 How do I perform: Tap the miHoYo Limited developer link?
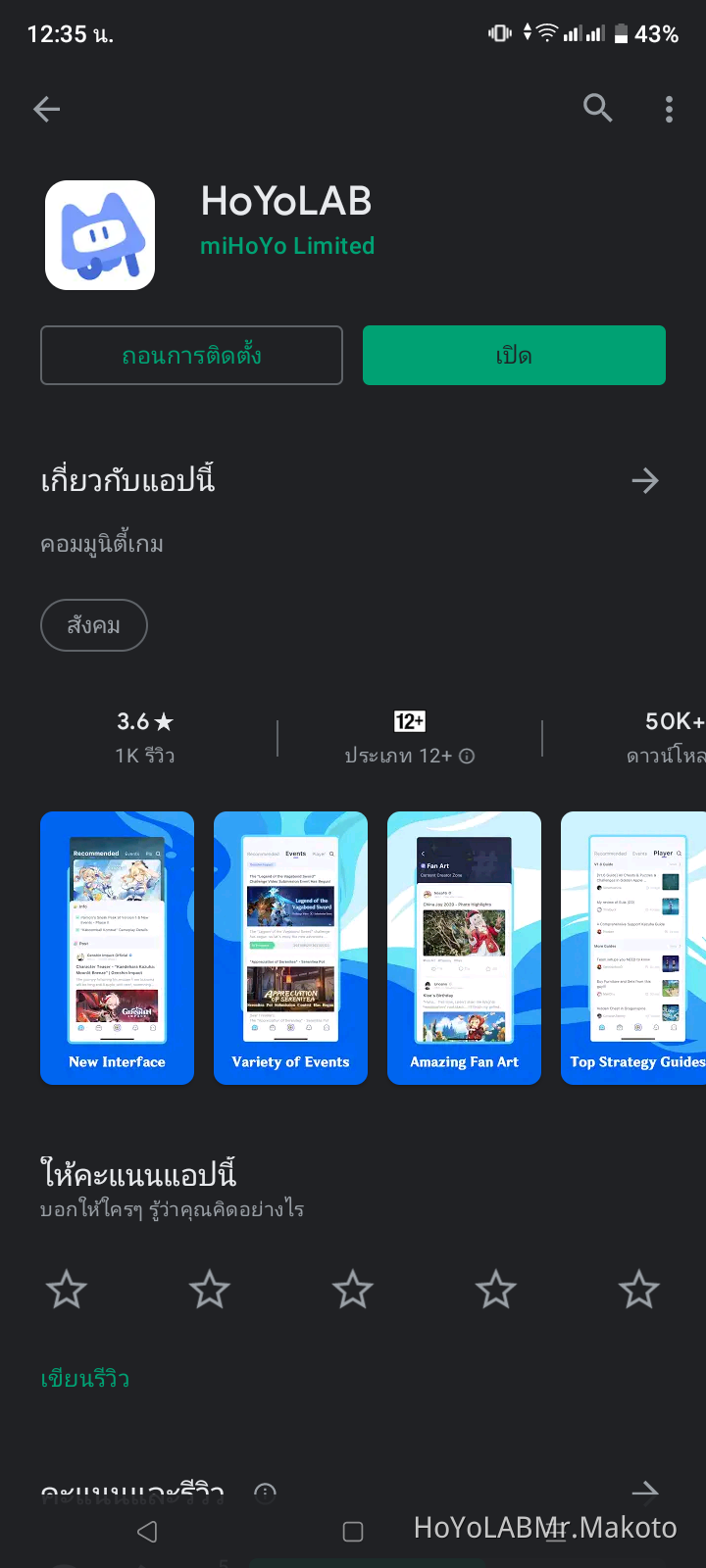(287, 246)
